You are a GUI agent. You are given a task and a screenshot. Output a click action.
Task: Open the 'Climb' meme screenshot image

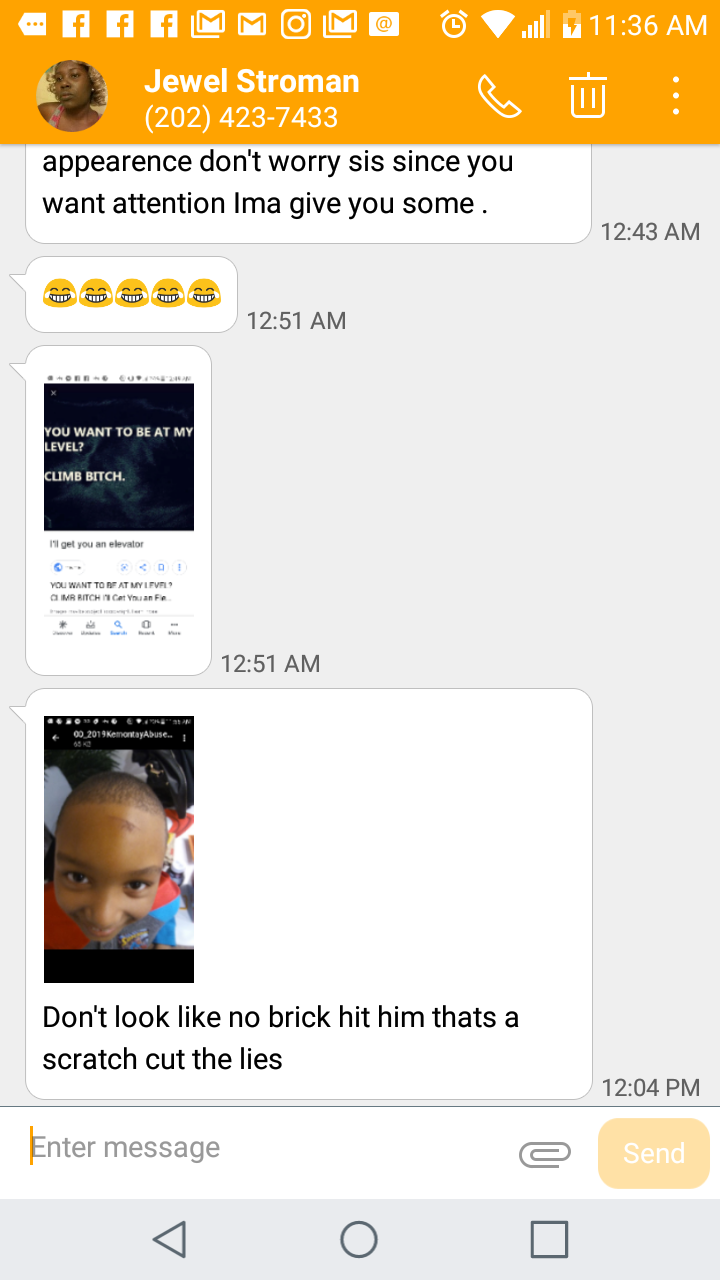[x=119, y=508]
